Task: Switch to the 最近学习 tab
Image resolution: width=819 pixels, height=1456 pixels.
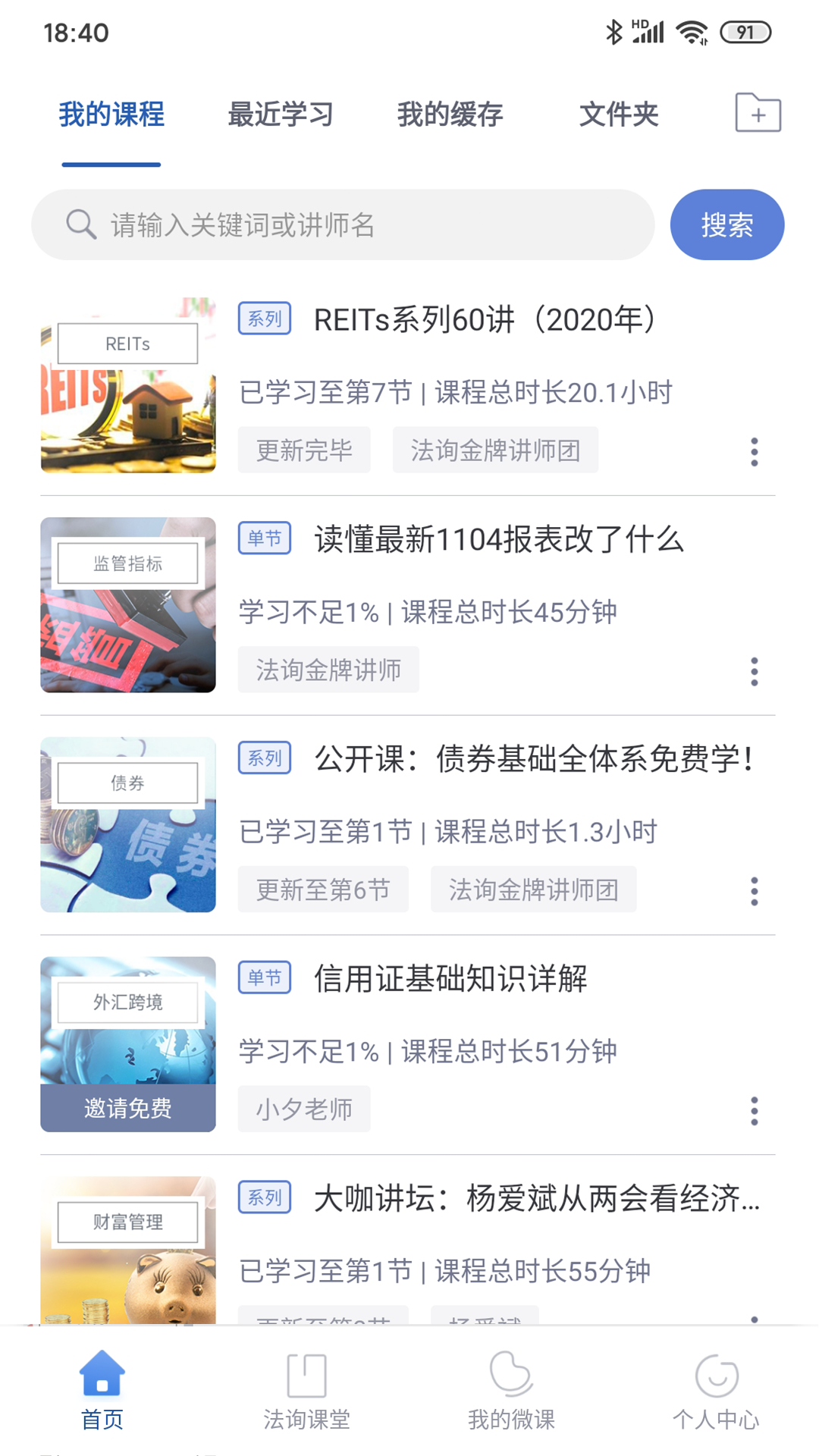Action: [281, 115]
